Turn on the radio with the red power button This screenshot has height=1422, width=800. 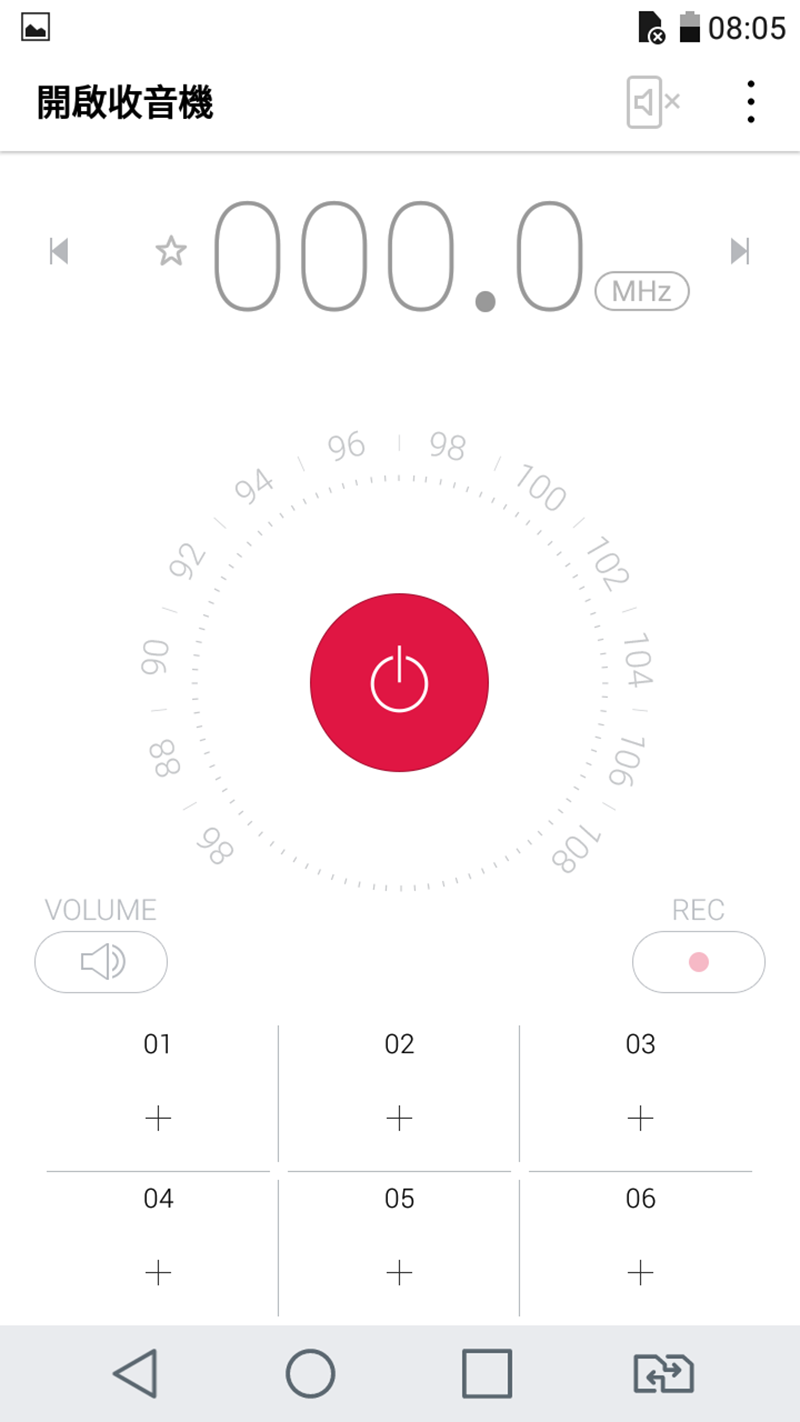coord(399,683)
